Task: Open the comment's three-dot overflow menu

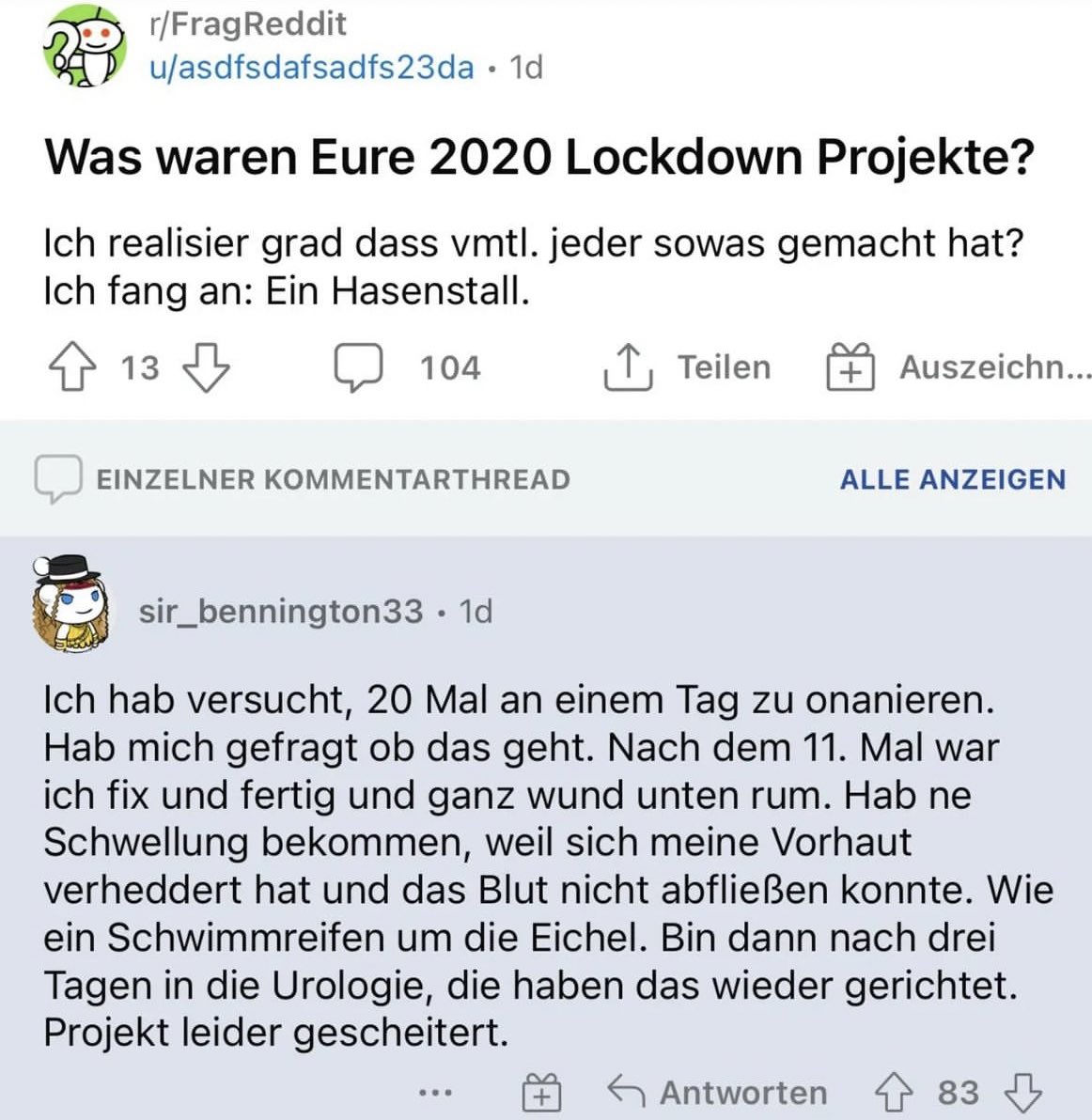Action: (435, 1093)
